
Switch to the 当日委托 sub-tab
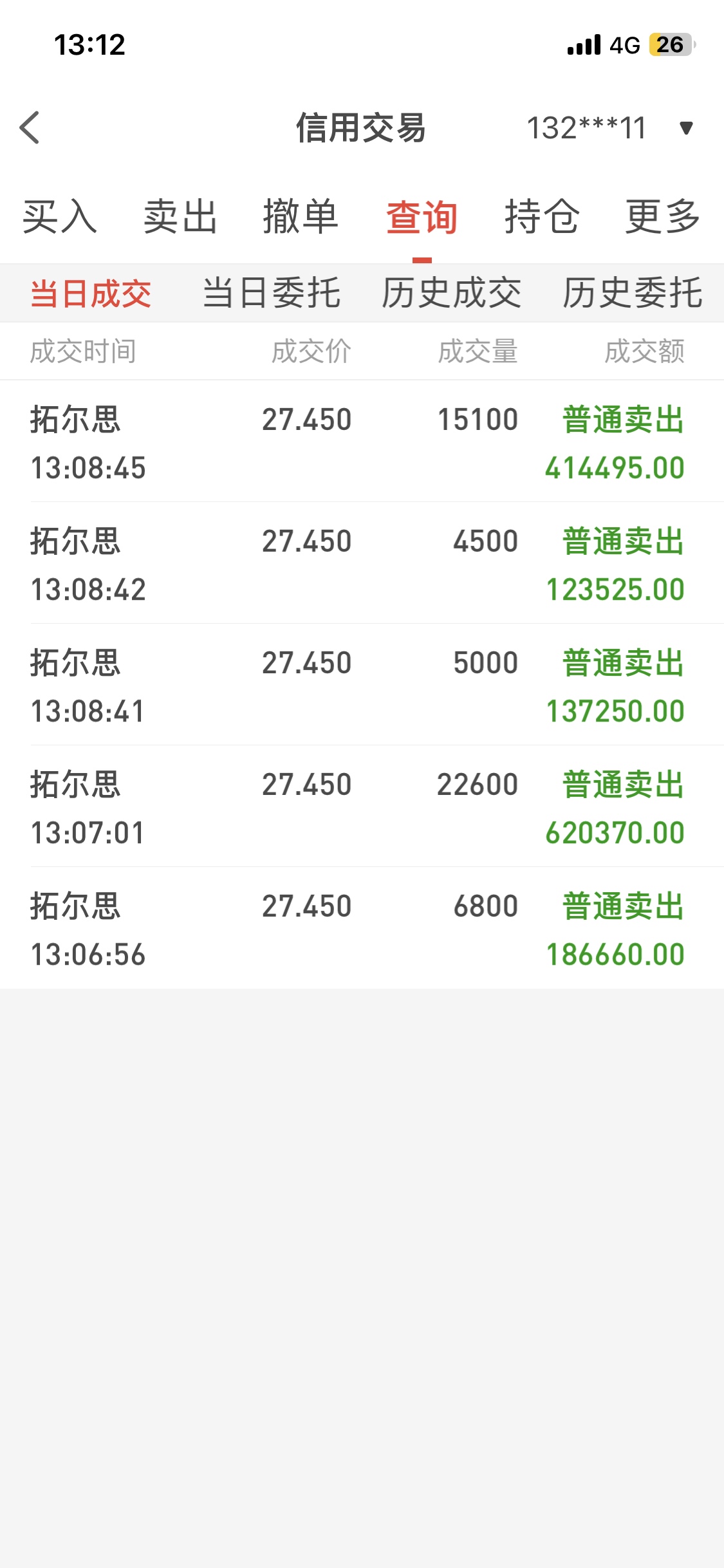coord(272,294)
